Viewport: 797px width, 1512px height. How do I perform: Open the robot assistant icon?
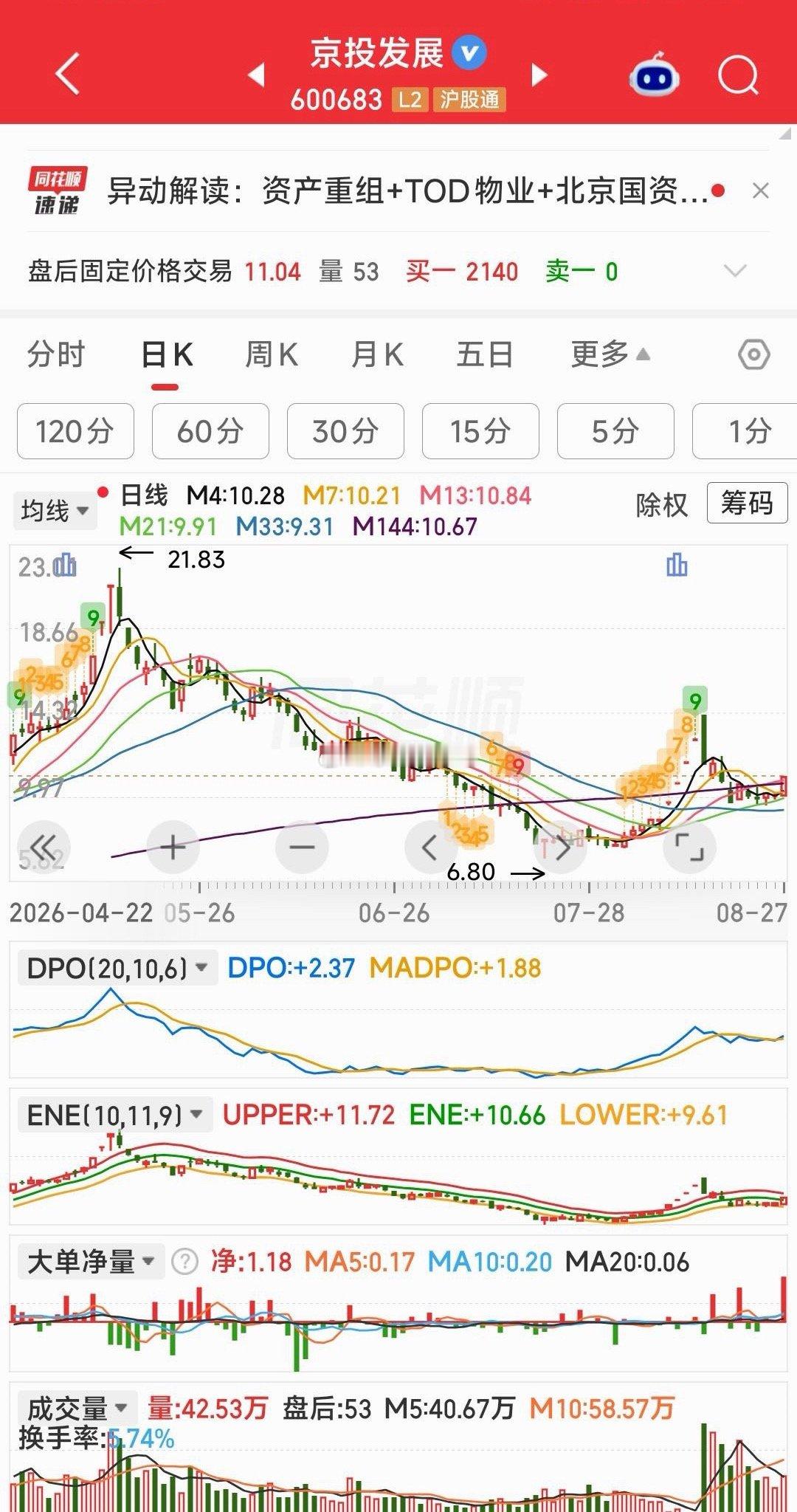point(654,74)
